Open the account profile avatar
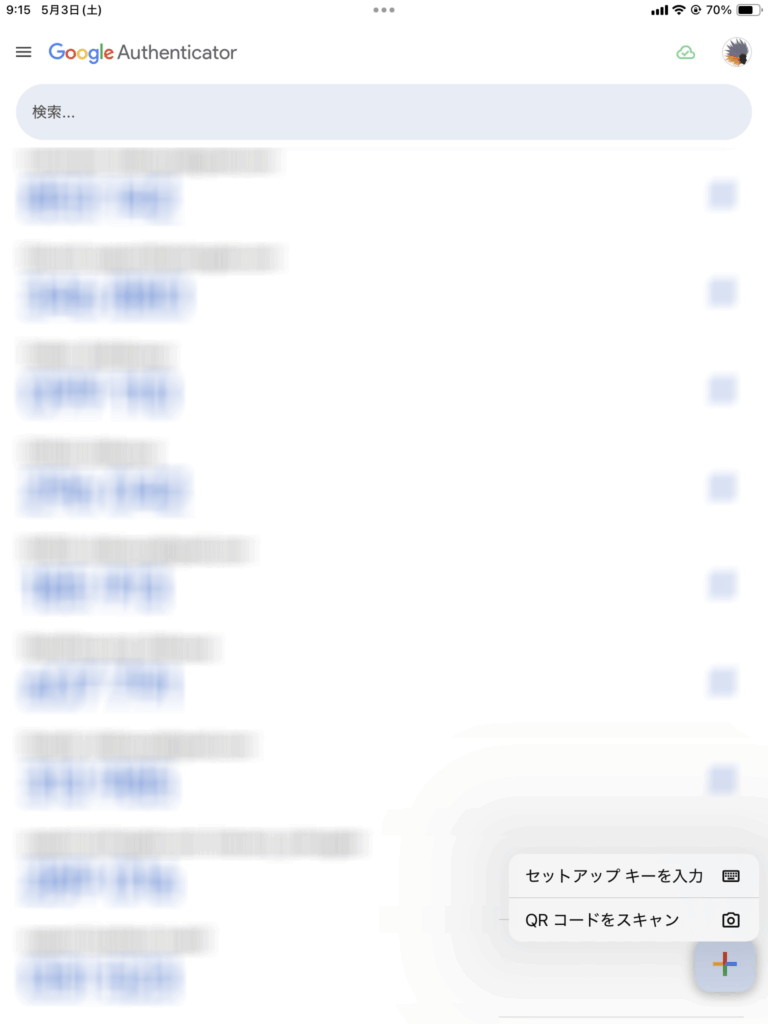768x1024 pixels. point(736,53)
